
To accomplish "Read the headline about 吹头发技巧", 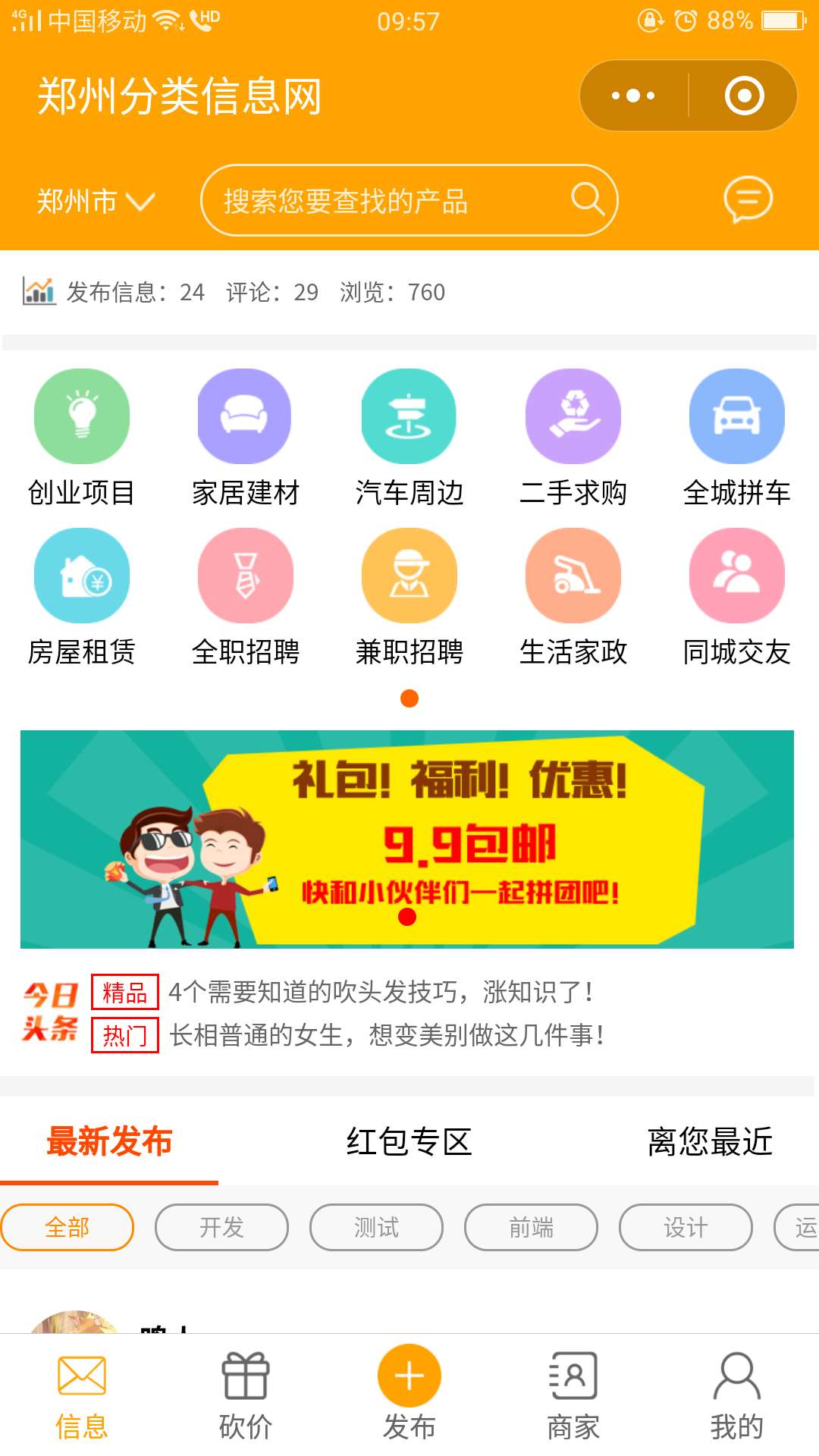I will tap(381, 991).
